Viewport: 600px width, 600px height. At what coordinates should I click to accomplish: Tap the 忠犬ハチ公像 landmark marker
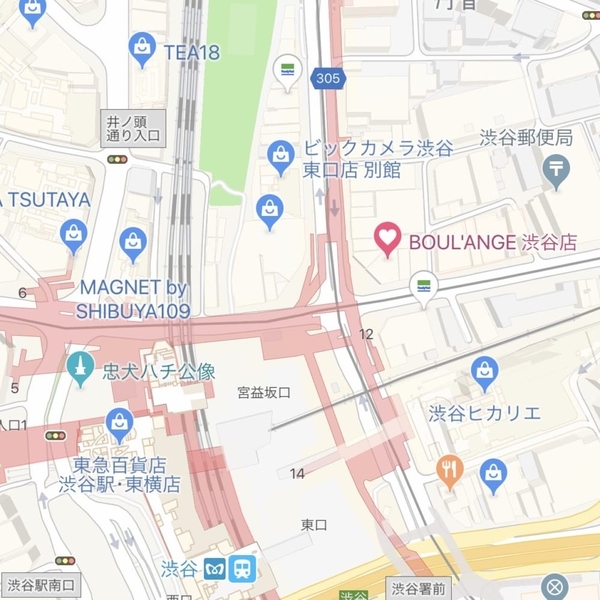(82, 368)
